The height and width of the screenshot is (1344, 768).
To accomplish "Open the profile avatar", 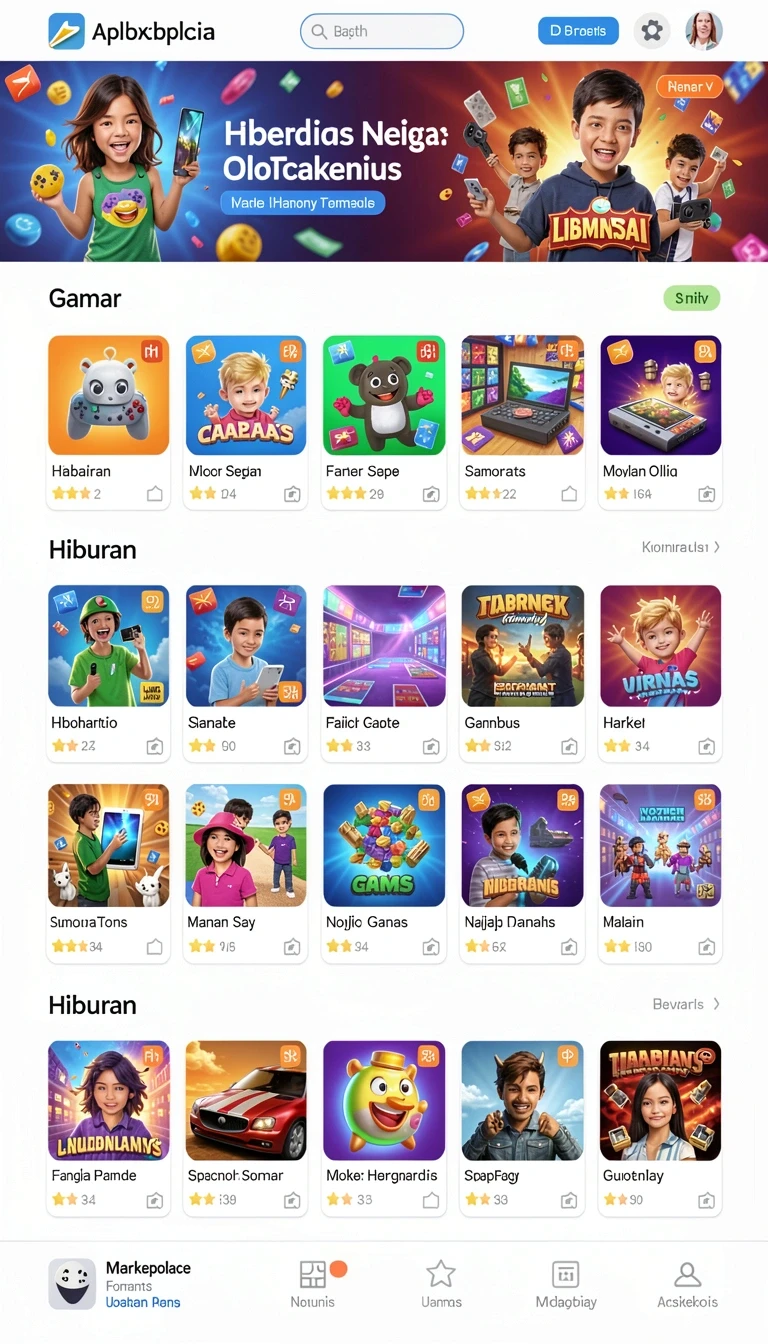I will (x=704, y=31).
